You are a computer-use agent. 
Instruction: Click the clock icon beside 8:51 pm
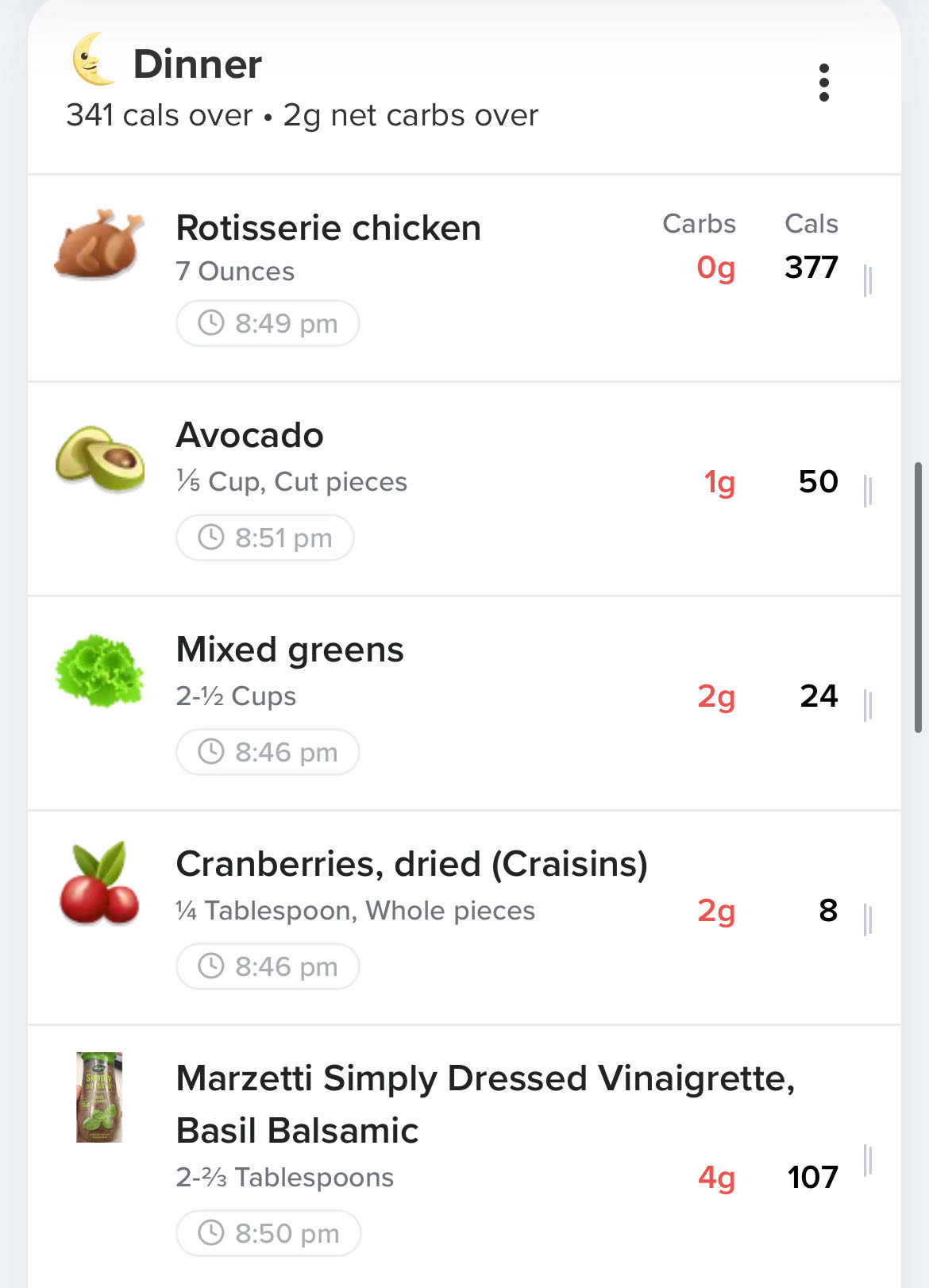click(211, 537)
